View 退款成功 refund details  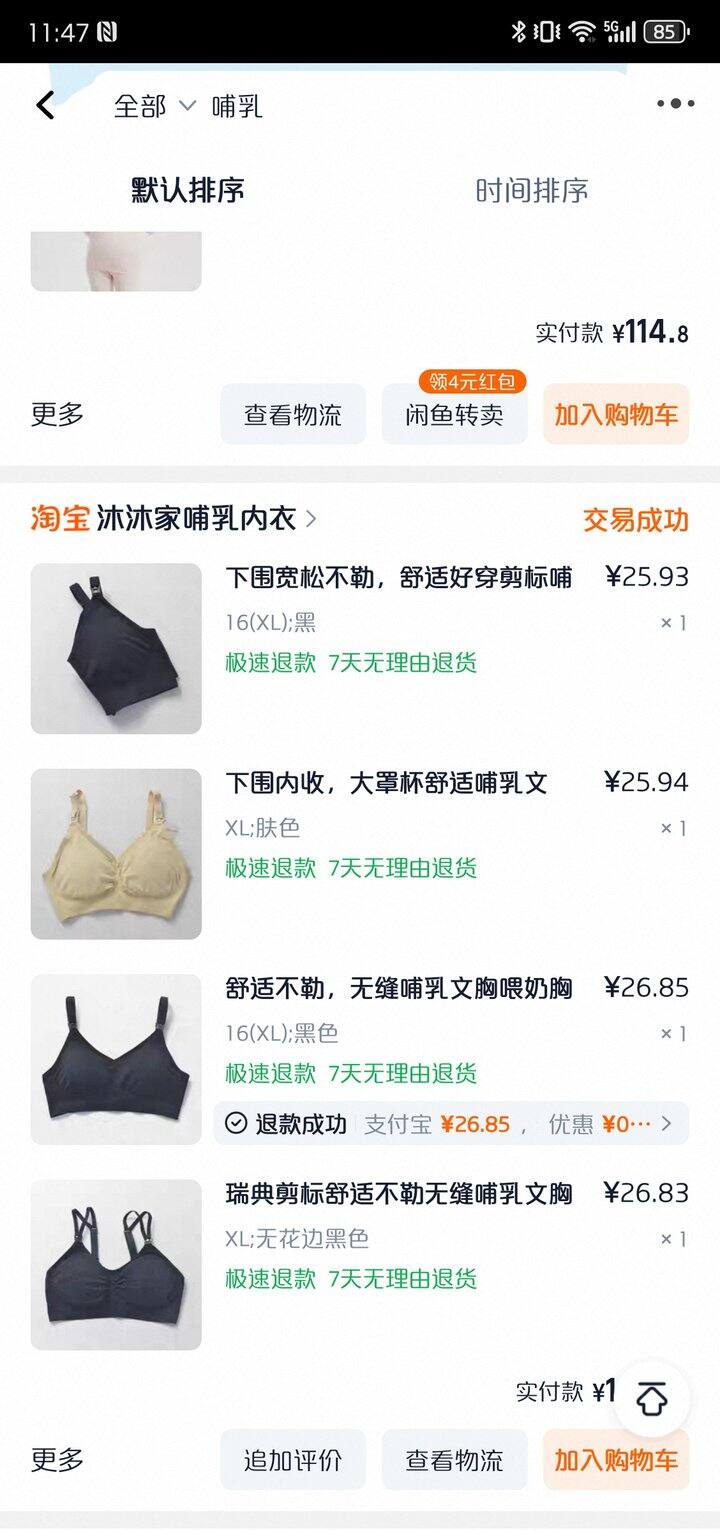tap(451, 1124)
